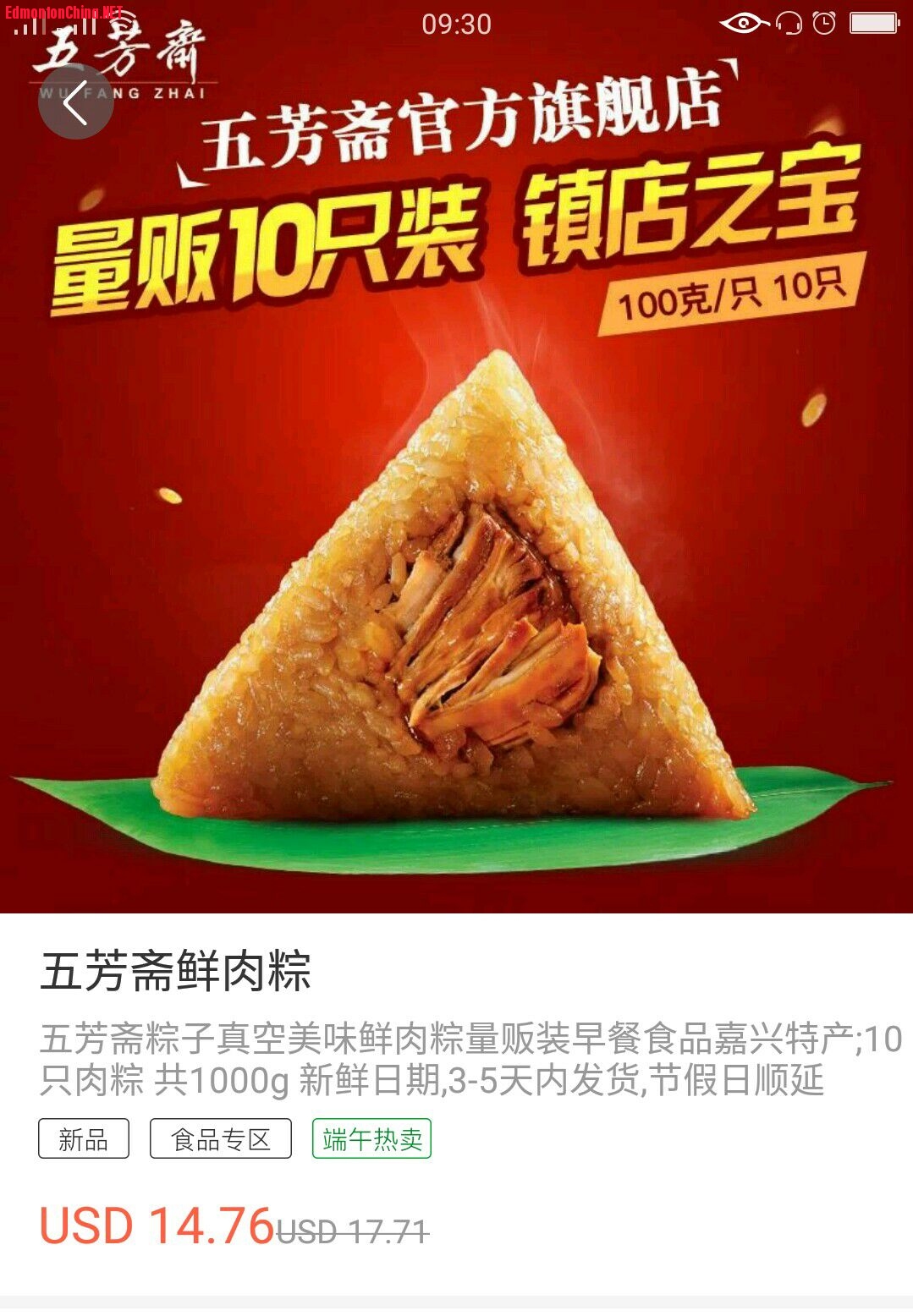Screen dimensions: 913x1316
Task: Select the 新品 tag
Action: point(84,1138)
